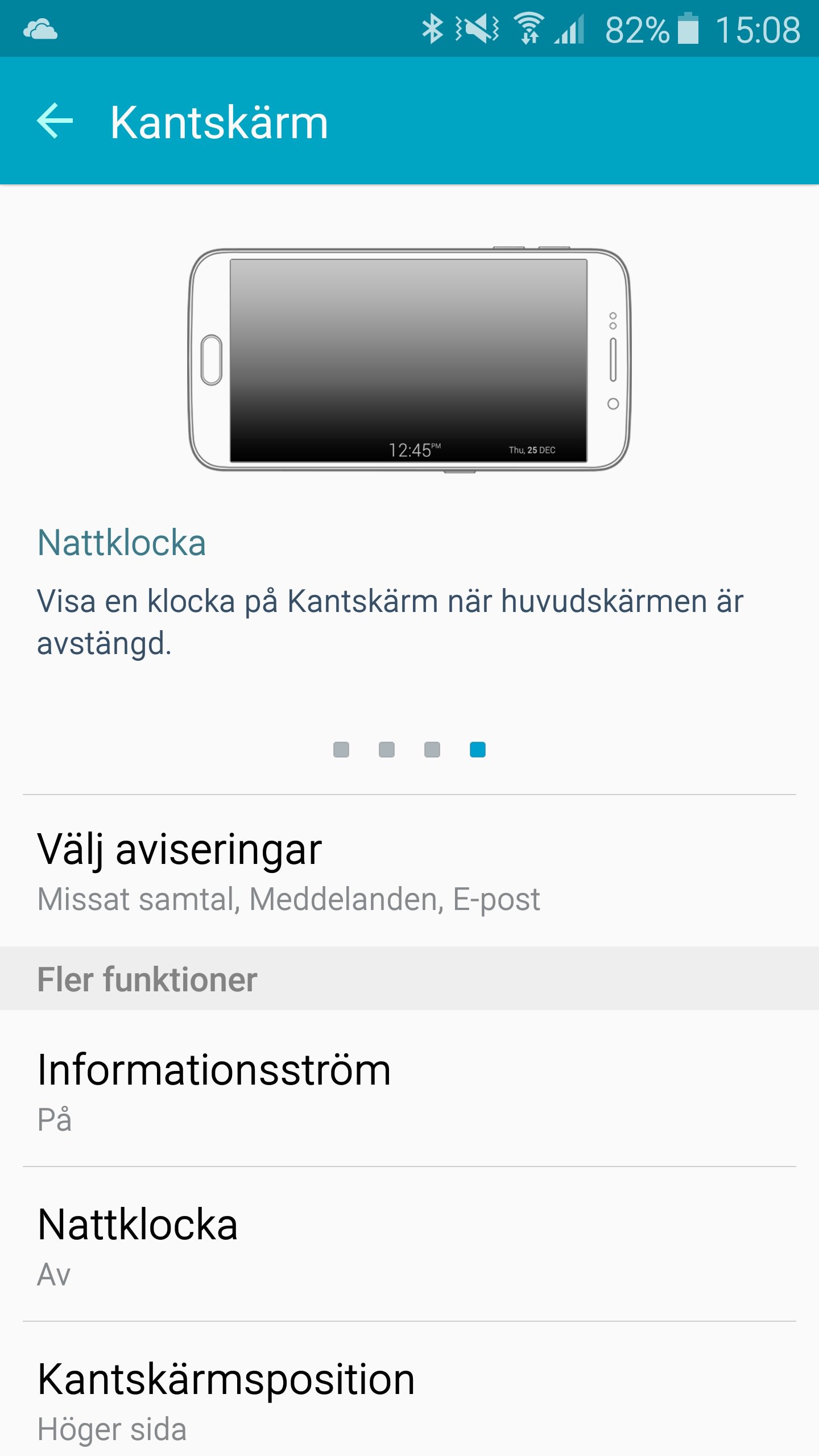Open Välj aviseringar settings
Viewport: 819px width, 1456px height.
pos(409,870)
